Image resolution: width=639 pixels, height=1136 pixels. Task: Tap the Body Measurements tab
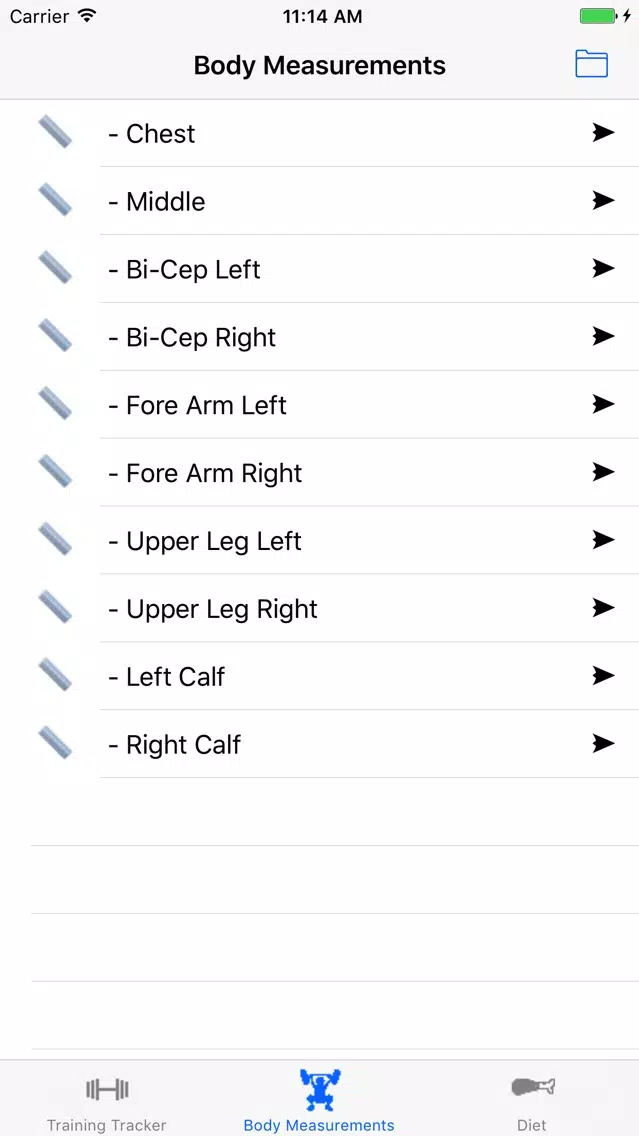pos(319,1101)
